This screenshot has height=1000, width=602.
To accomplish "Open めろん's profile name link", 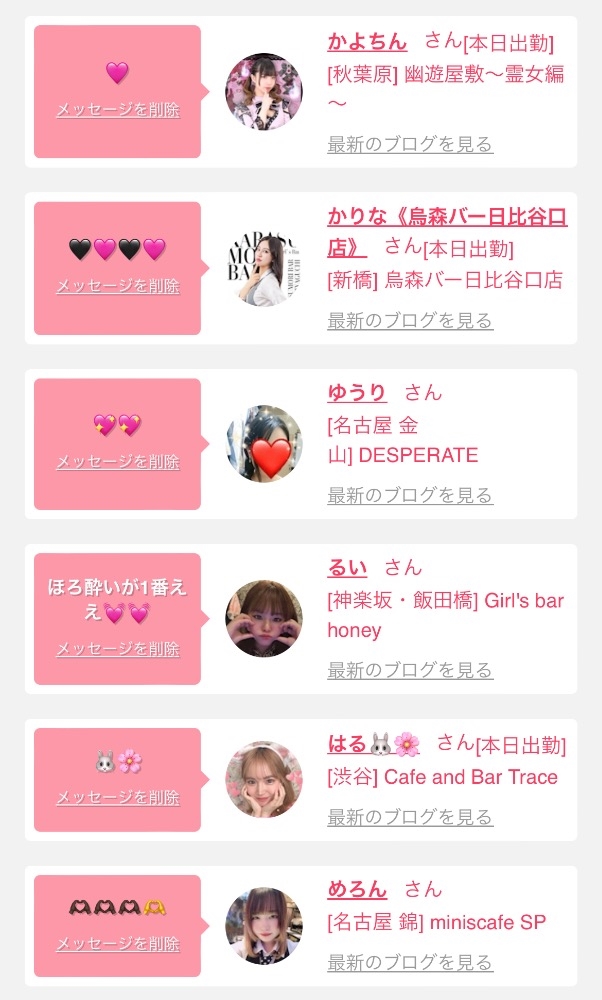I will click(x=357, y=889).
